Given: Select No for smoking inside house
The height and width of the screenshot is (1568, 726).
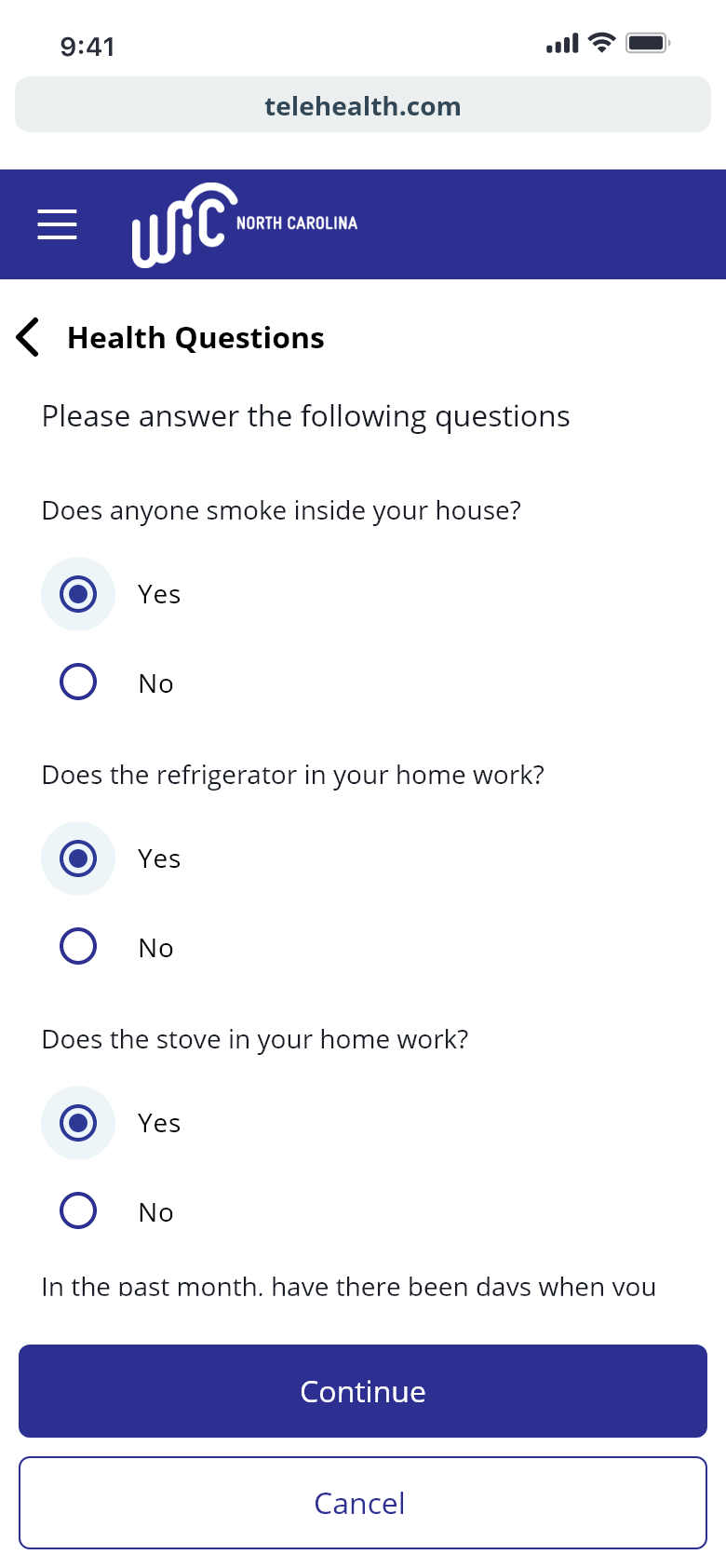Looking at the screenshot, I should point(78,683).
